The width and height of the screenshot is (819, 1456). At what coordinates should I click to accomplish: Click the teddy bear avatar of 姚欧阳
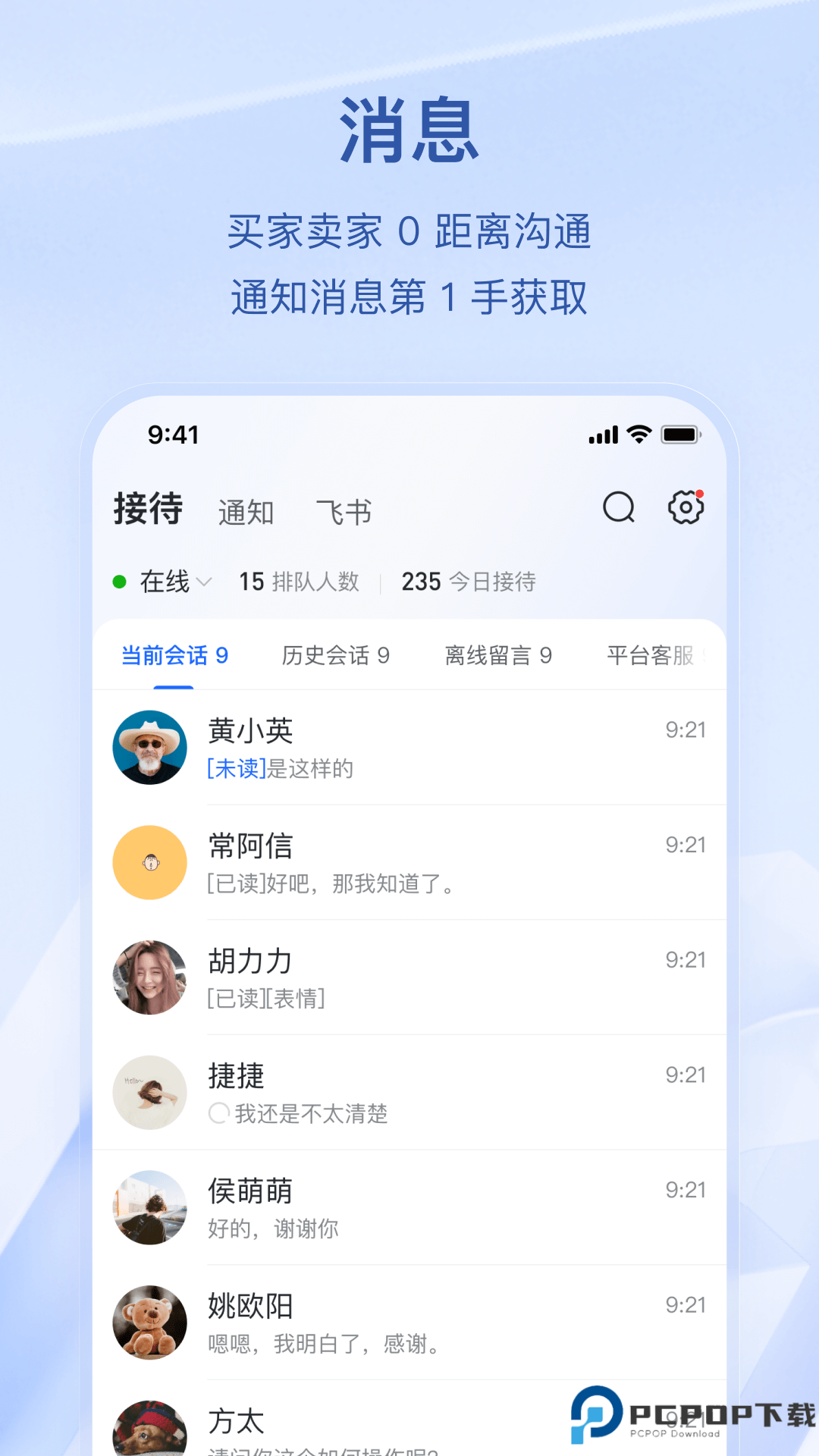click(149, 1323)
